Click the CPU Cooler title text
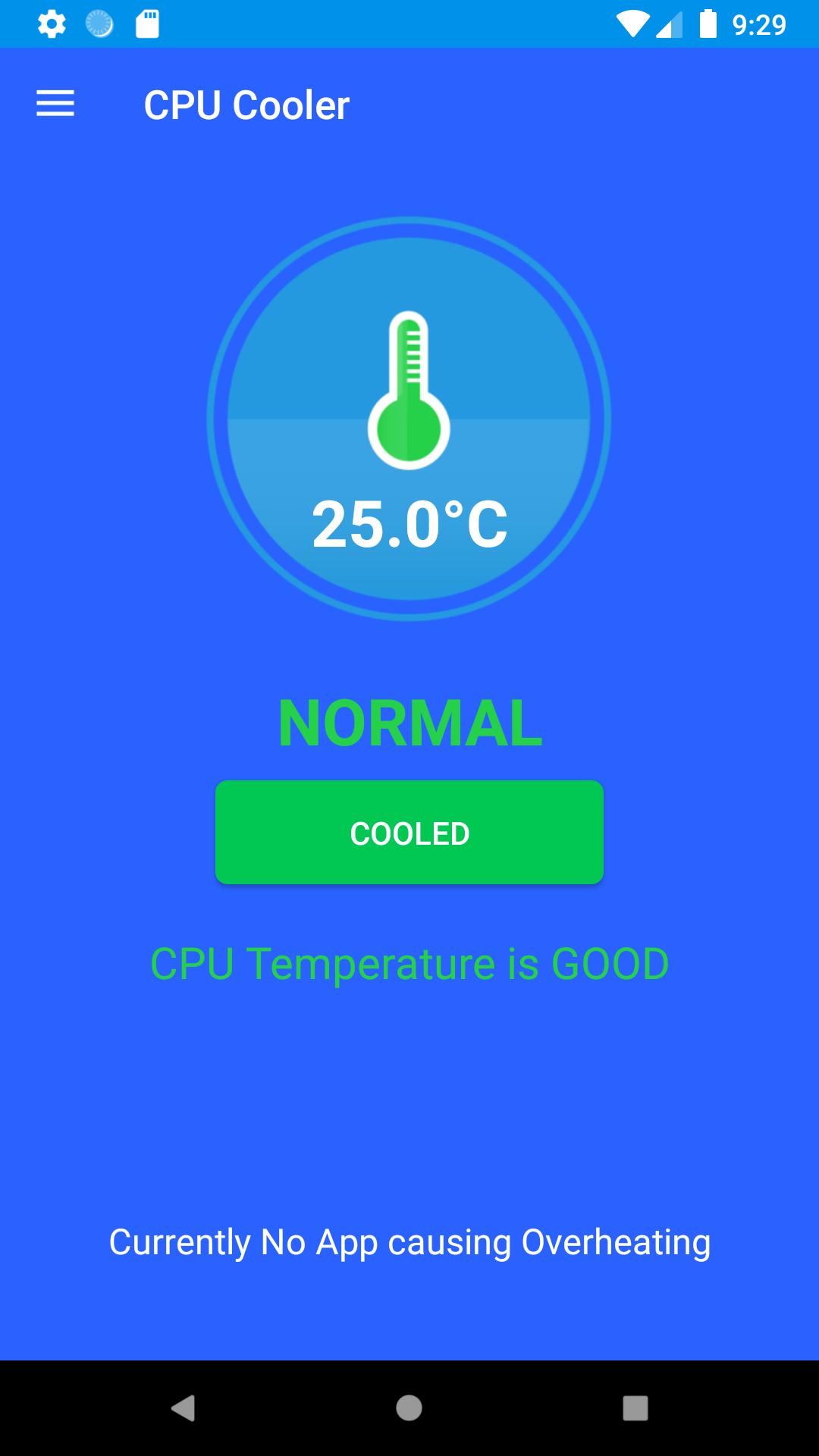This screenshot has height=1456, width=819. point(248,104)
